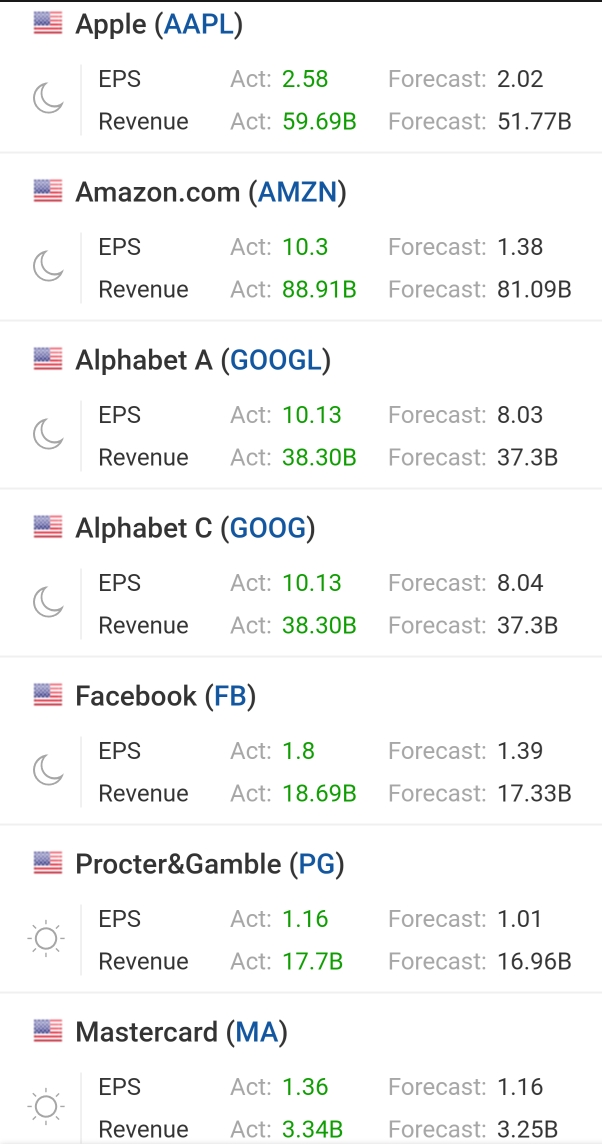Open the Amazon.com (AMZN) earnings row
602x1144 pixels.
point(301,237)
